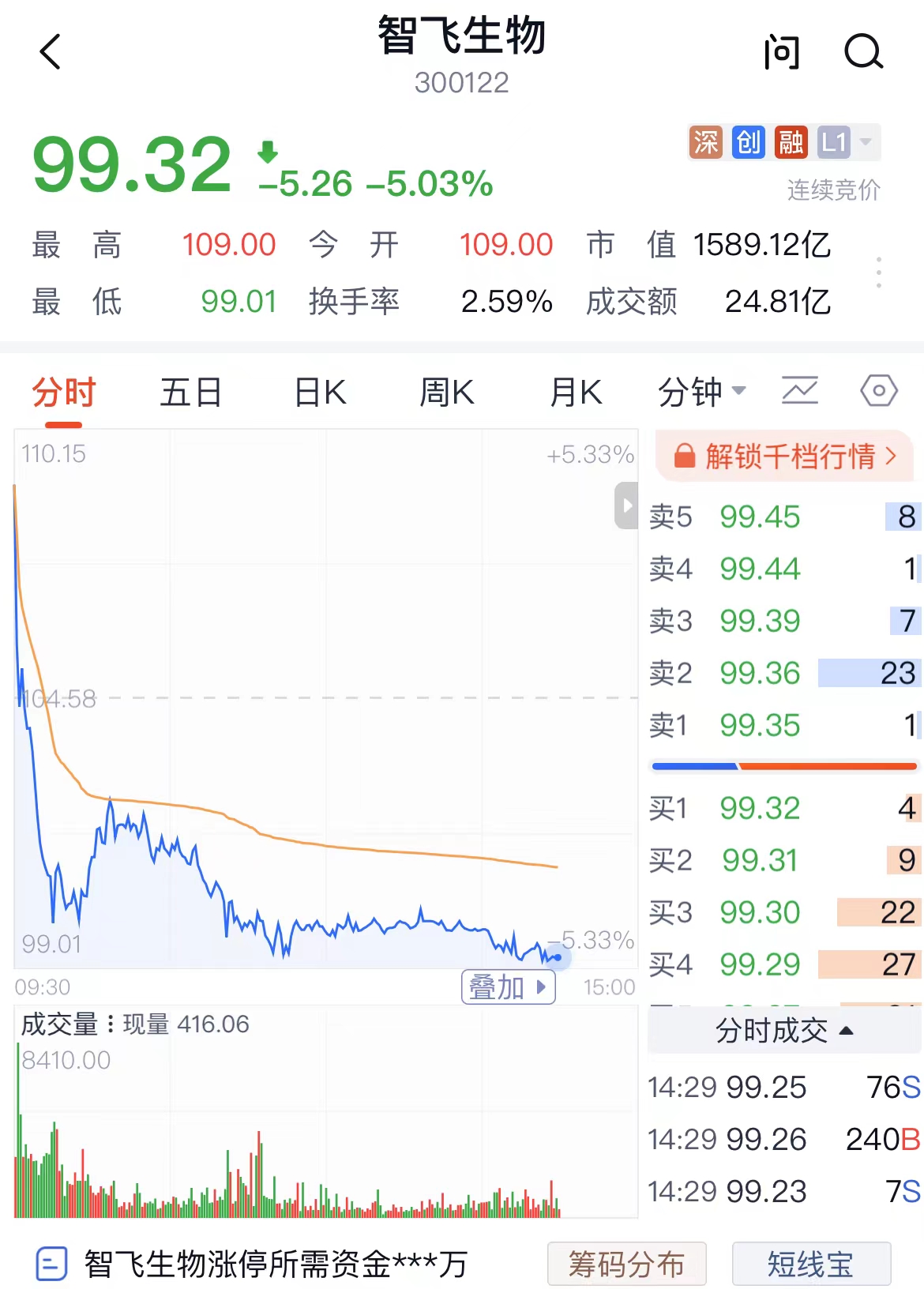Toggle the 分时成交 trade list header
Viewport: 924px width, 1289px height.
pyautogui.click(x=783, y=1031)
